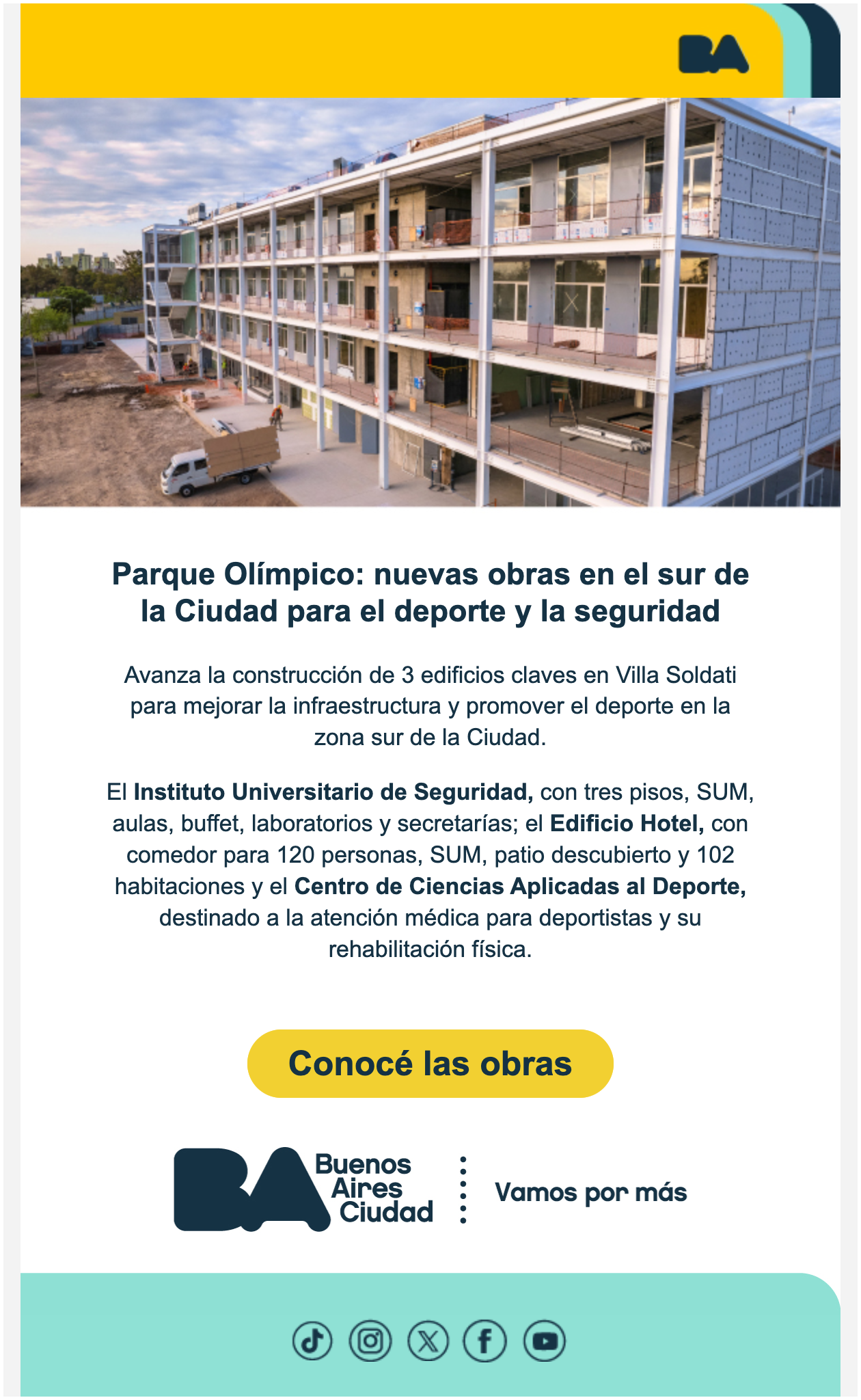The height and width of the screenshot is (1400, 861).
Task: Open the TikTok profile icon
Action: (312, 1341)
